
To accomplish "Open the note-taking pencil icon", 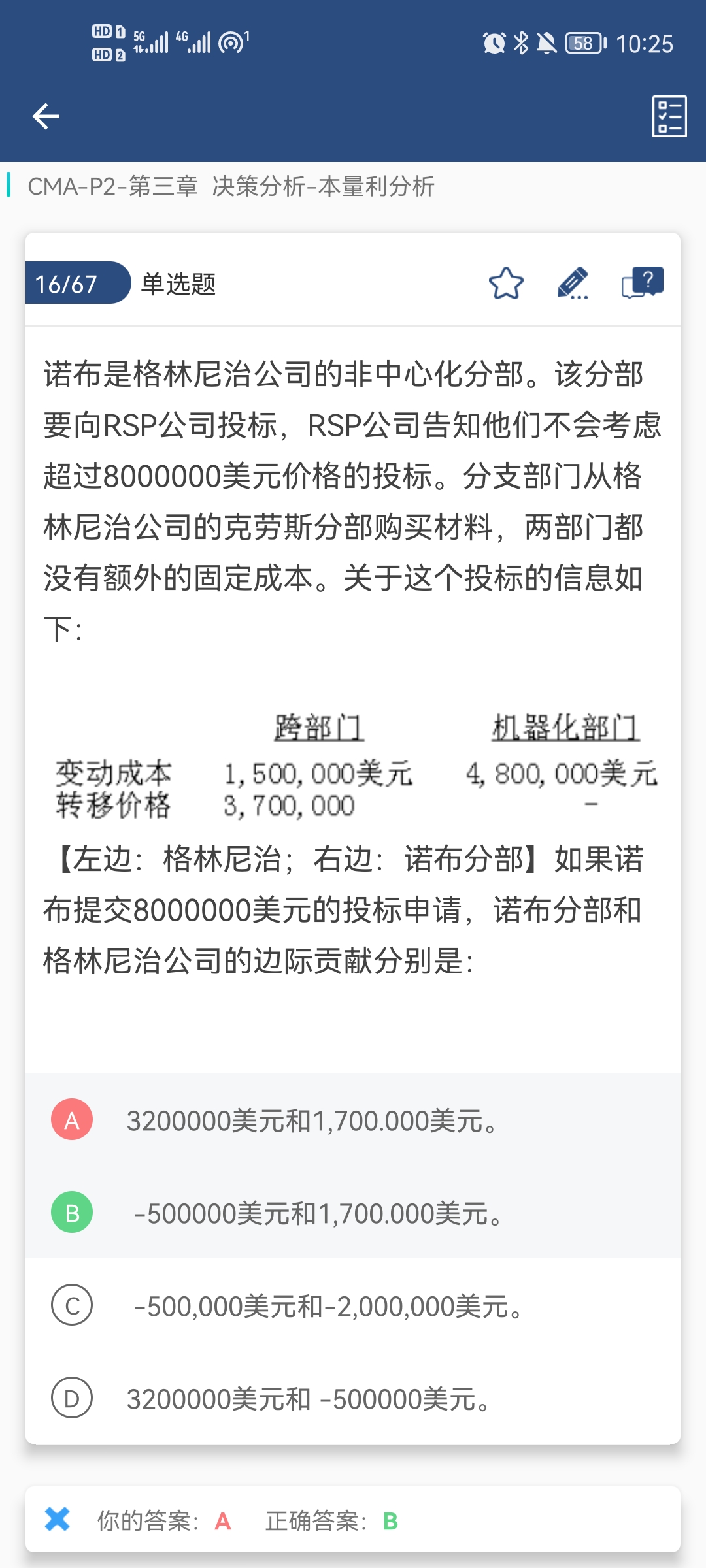I will point(573,284).
